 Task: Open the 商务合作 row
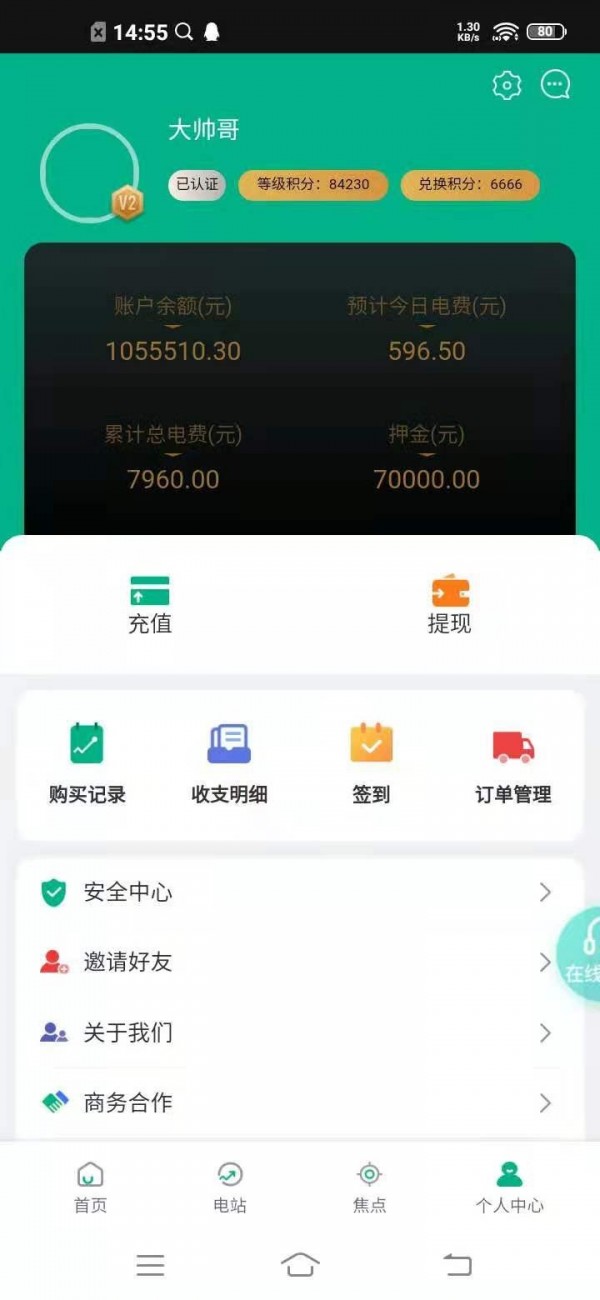[x=300, y=1103]
